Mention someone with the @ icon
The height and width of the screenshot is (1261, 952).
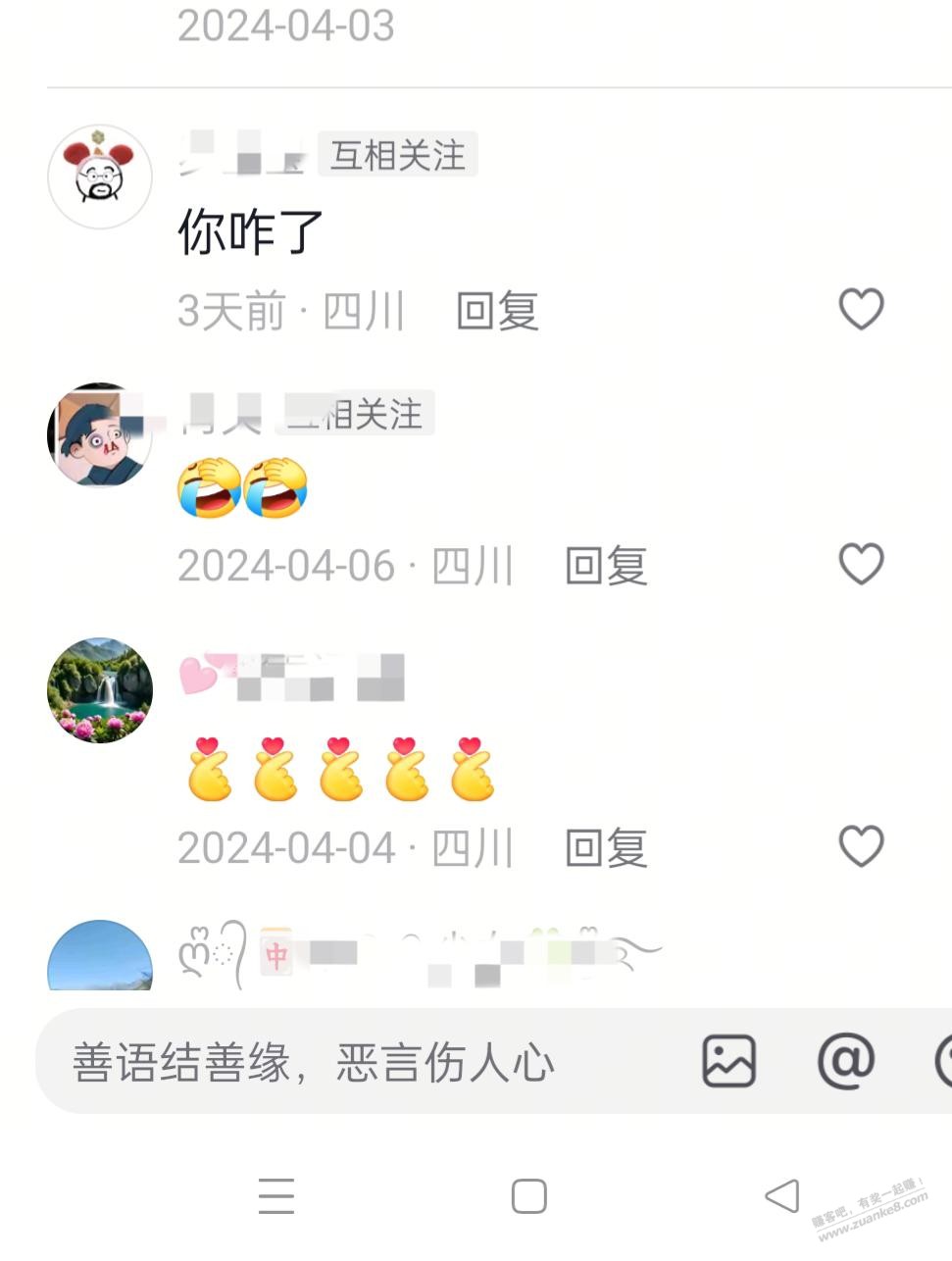pos(845,1061)
